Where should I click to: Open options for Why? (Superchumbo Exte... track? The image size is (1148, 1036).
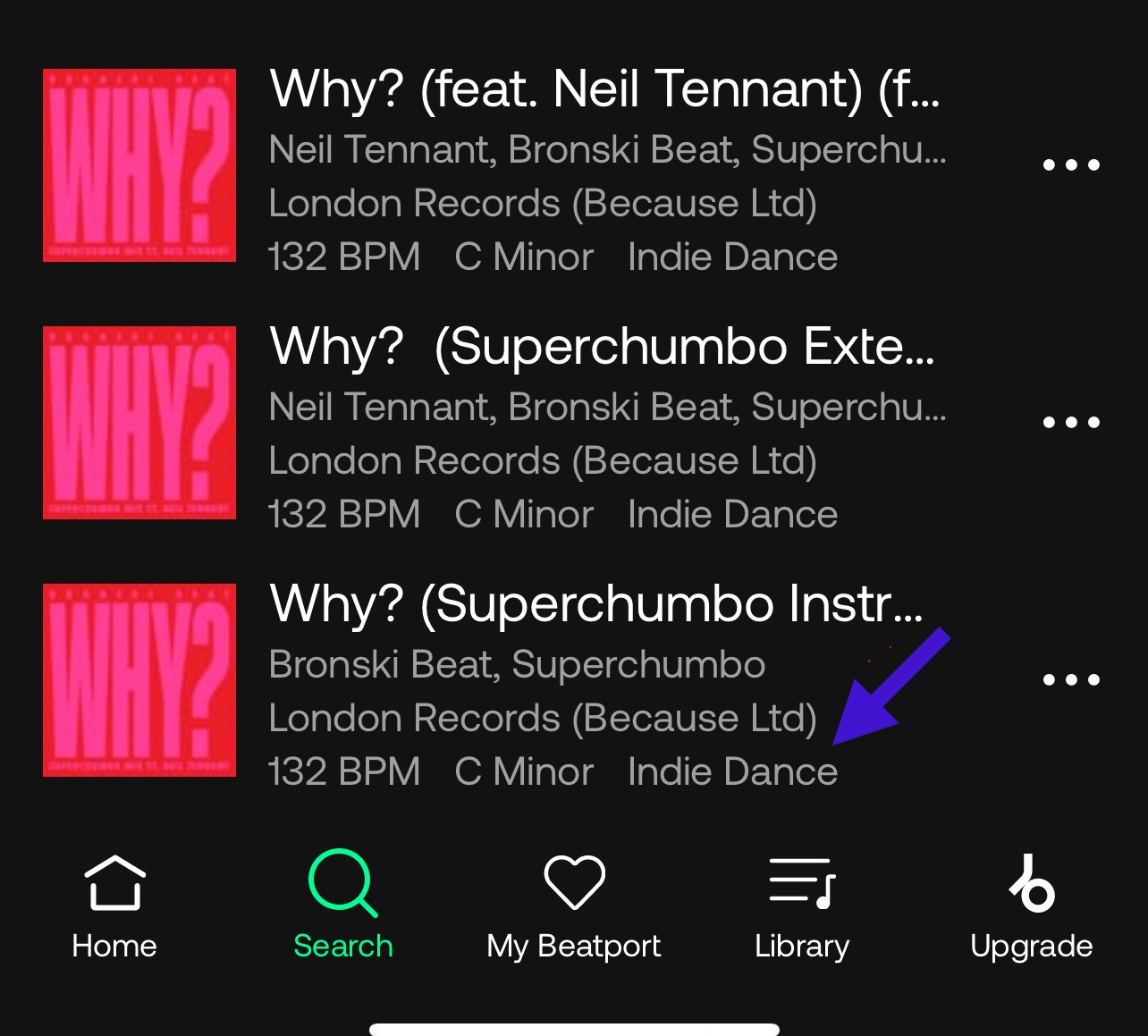pos(1071,422)
